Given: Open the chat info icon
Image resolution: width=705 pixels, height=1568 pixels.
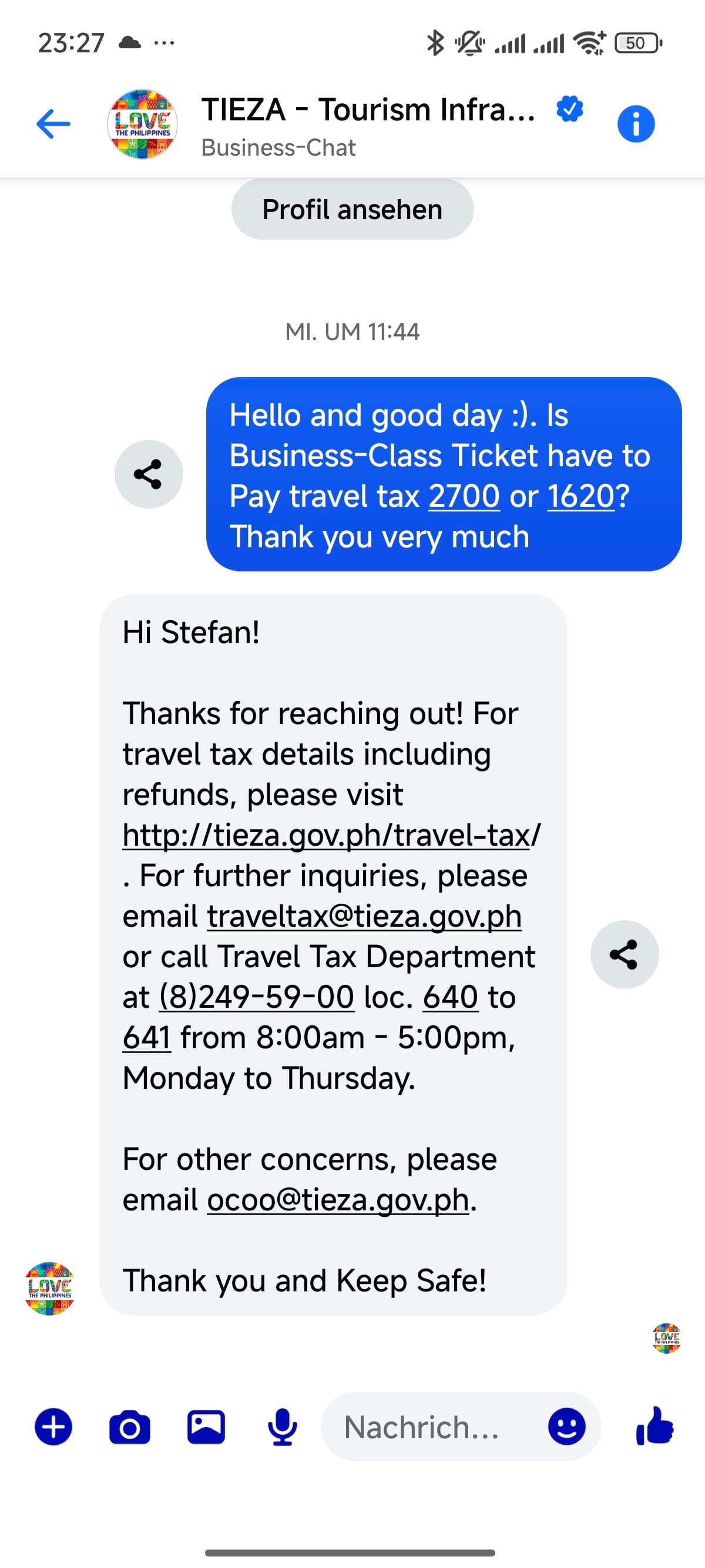Looking at the screenshot, I should [636, 124].
